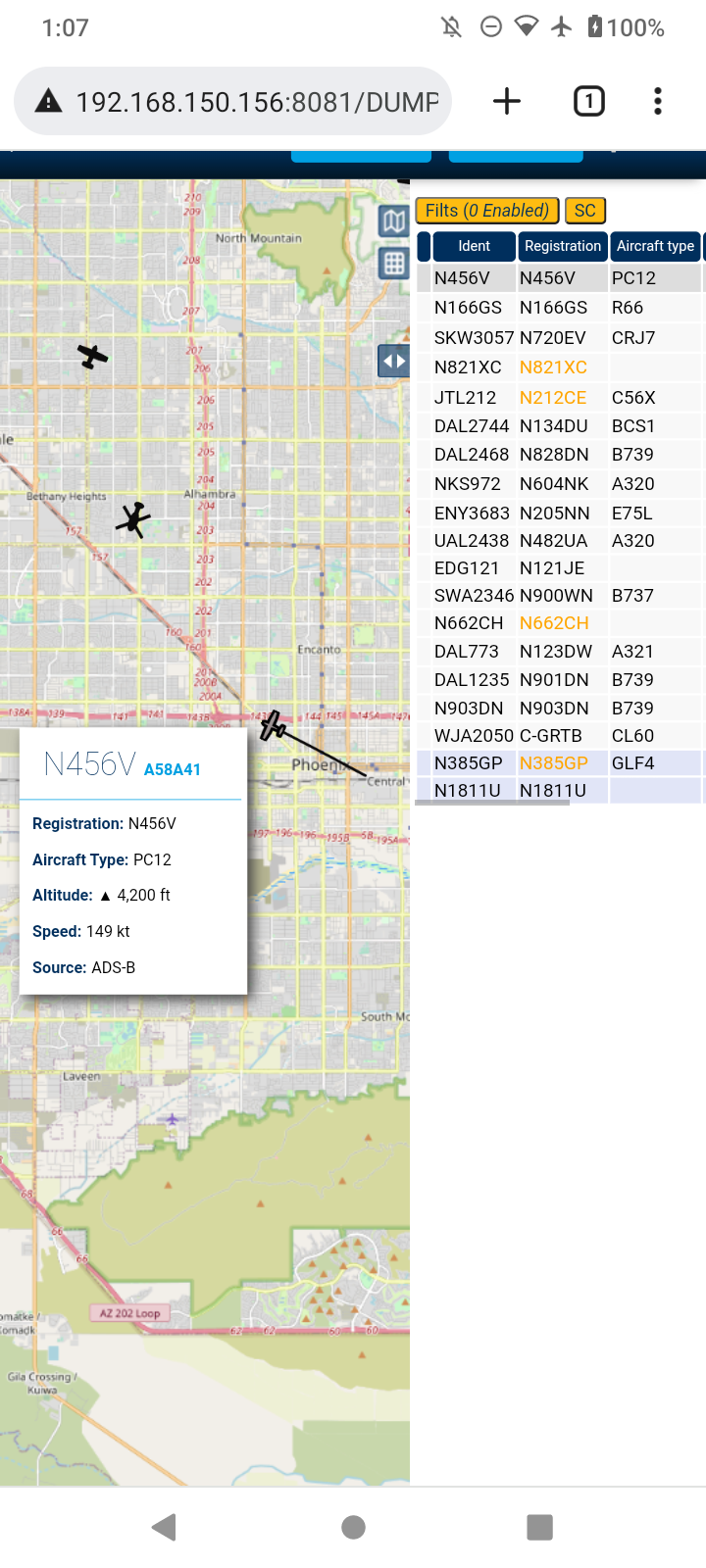Image resolution: width=706 pixels, height=1568 pixels.
Task: Open the N662CH registration link
Action: click(x=554, y=623)
